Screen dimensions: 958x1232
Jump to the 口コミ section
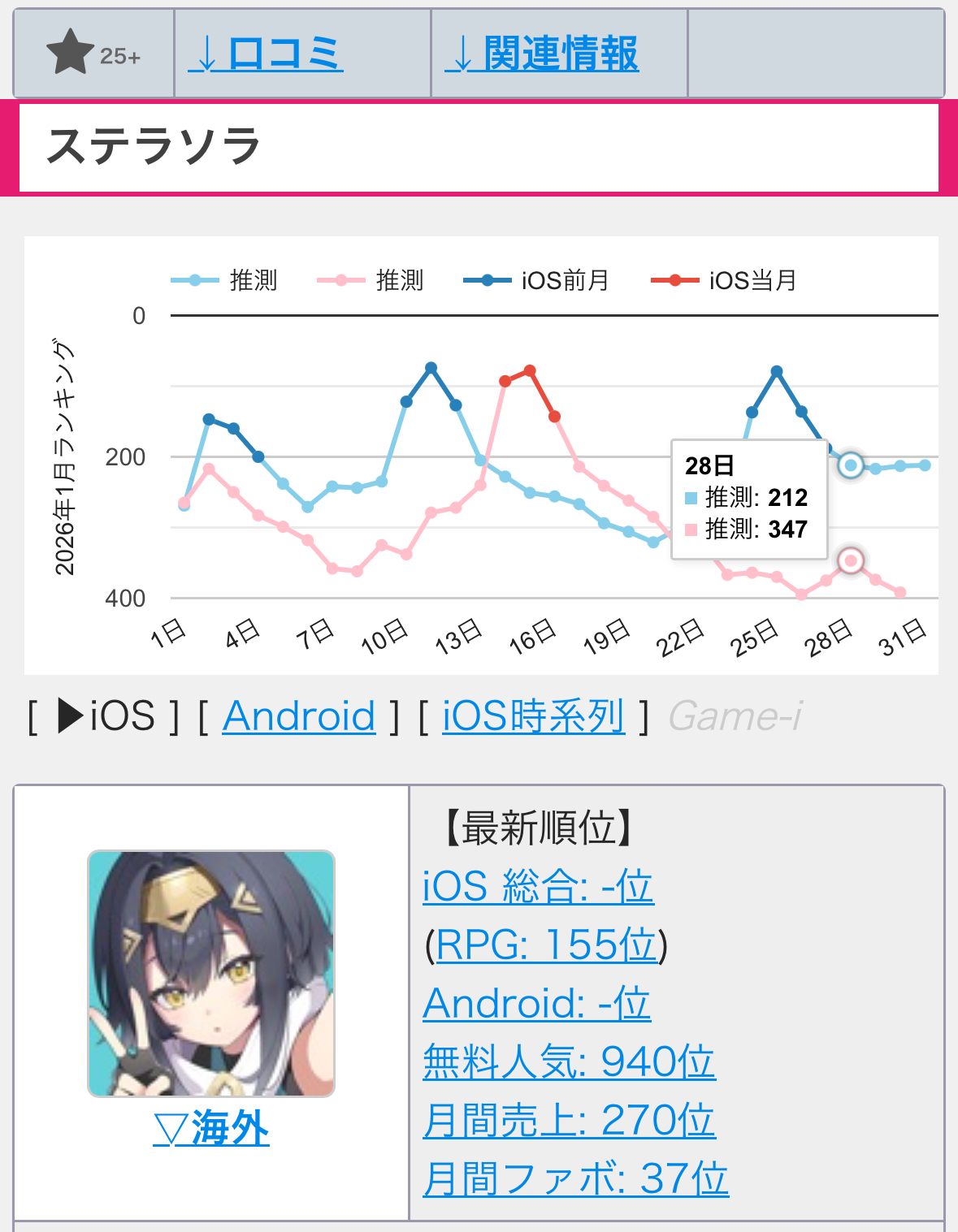click(267, 54)
